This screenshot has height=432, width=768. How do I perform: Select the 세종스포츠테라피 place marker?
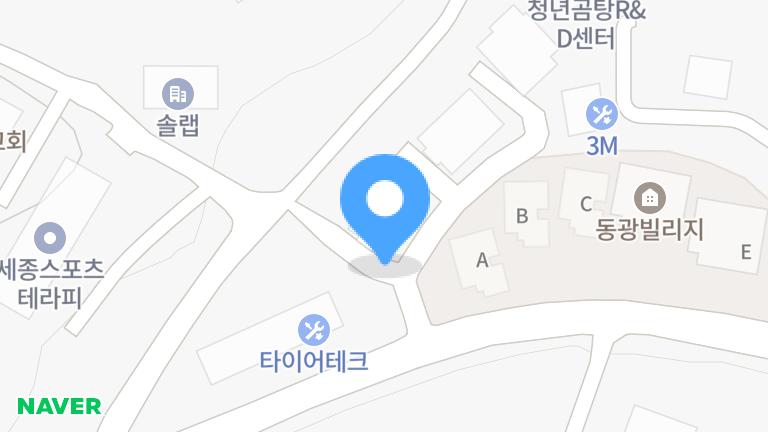[x=49, y=239]
